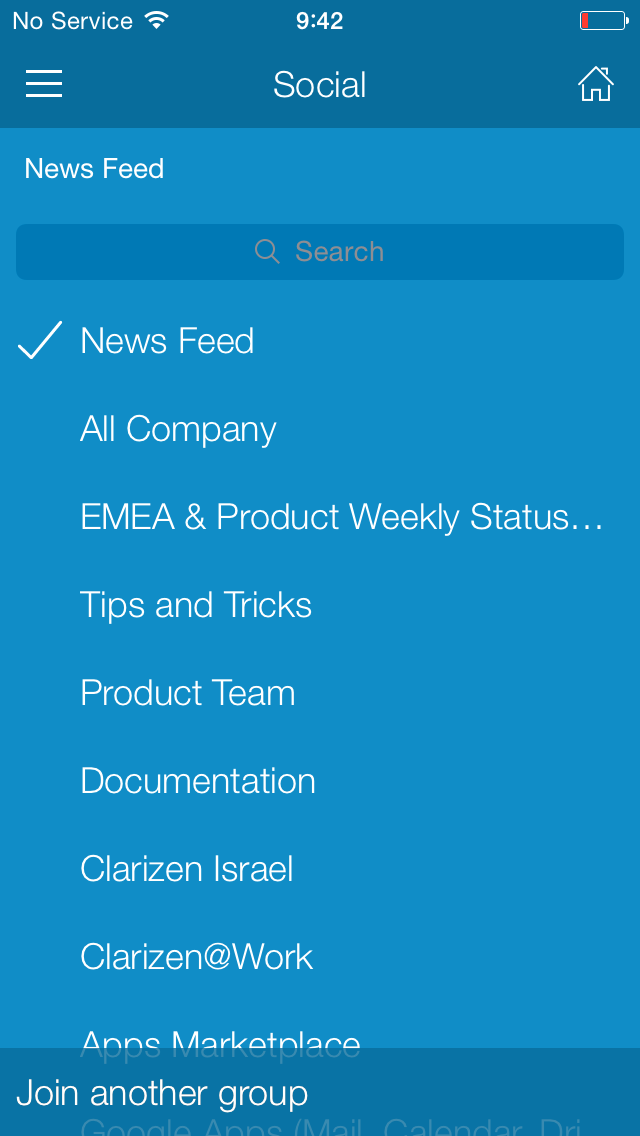Select the News Feed group
Screen dimensions: 640x1136
[320, 341]
